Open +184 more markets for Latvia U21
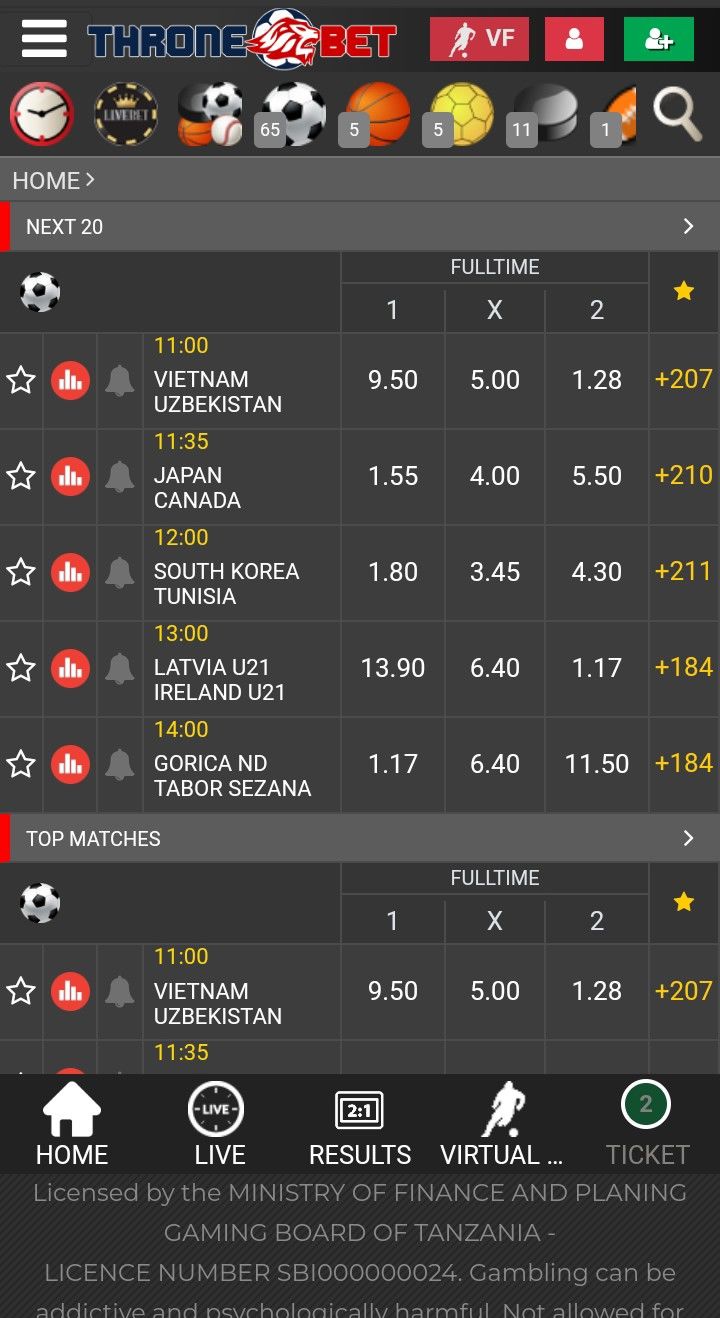The width and height of the screenshot is (720, 1318). tap(684, 667)
